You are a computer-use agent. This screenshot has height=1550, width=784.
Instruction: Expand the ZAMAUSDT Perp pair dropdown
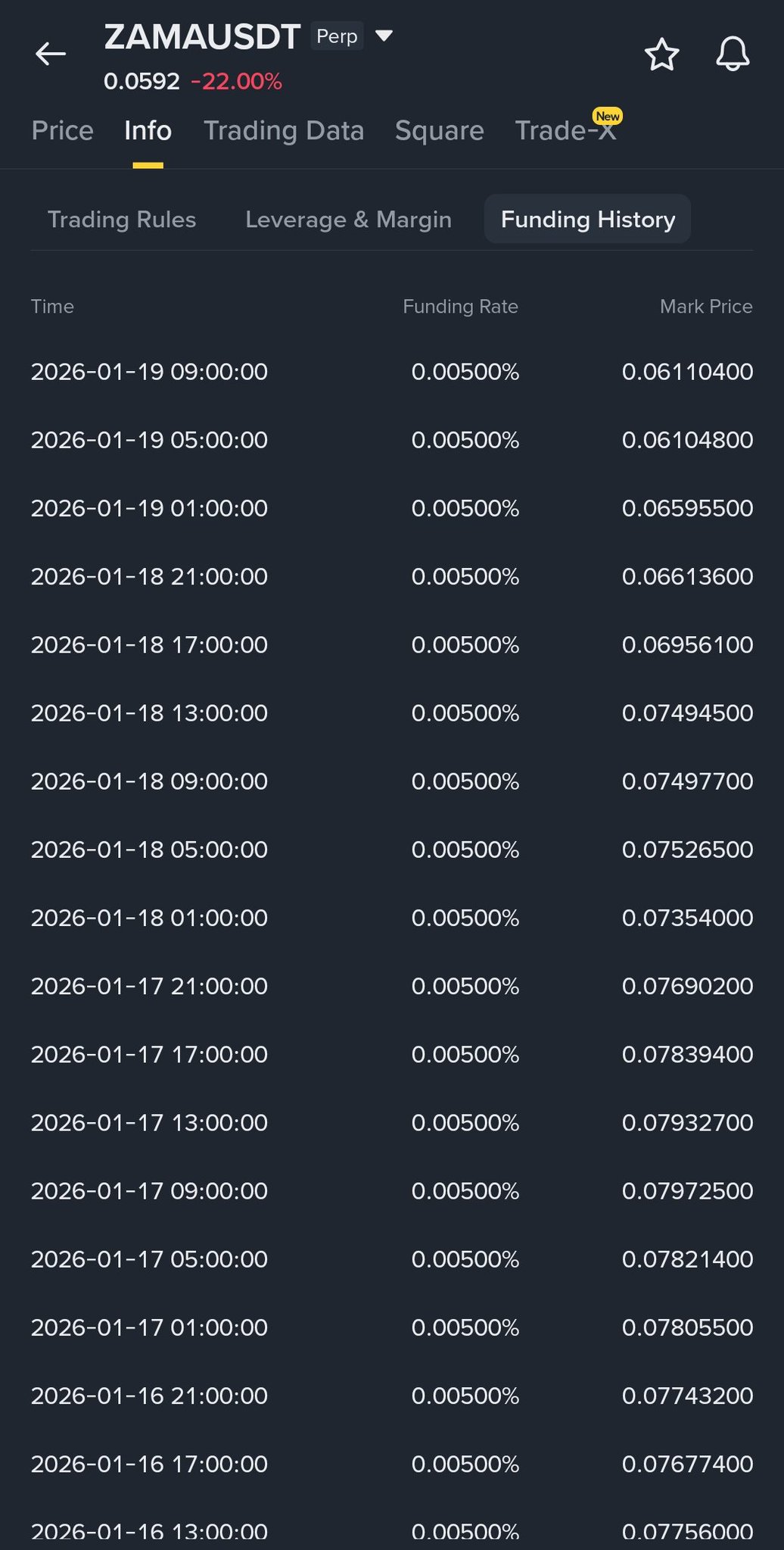[384, 36]
